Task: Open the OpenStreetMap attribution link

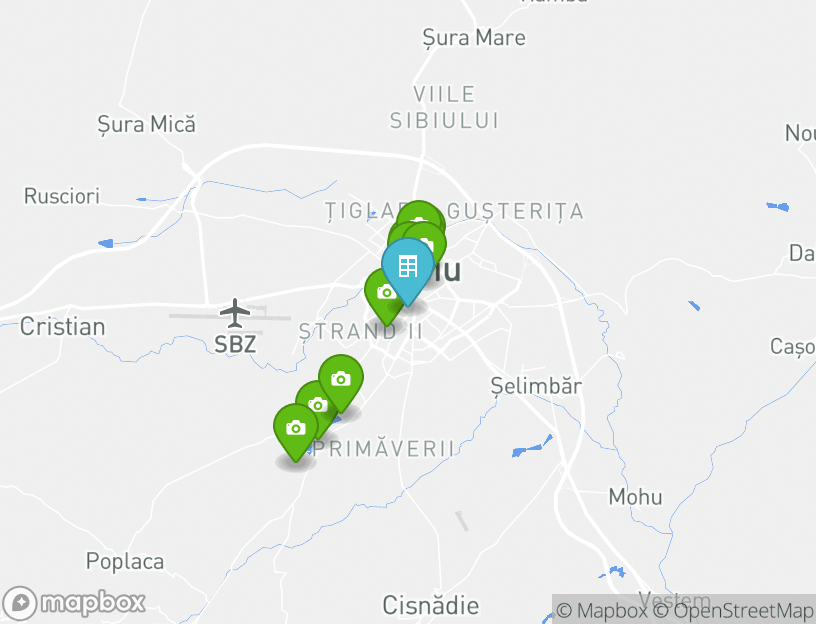Action: coord(735,610)
